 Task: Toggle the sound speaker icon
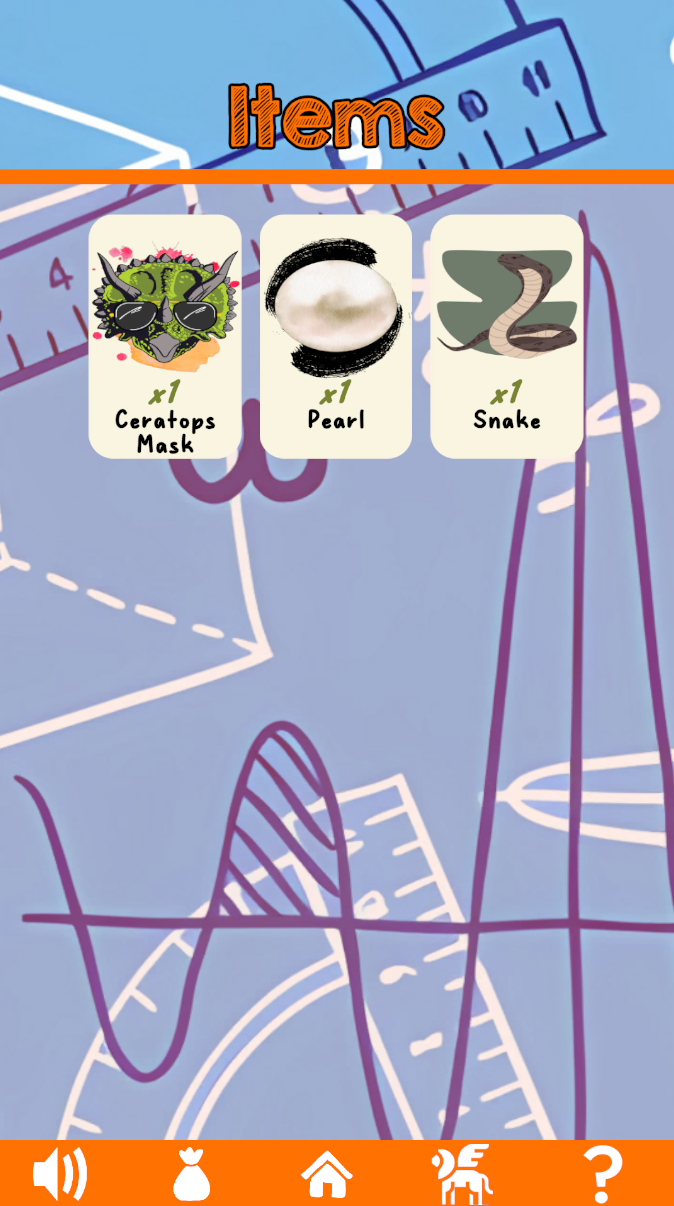(60, 1173)
